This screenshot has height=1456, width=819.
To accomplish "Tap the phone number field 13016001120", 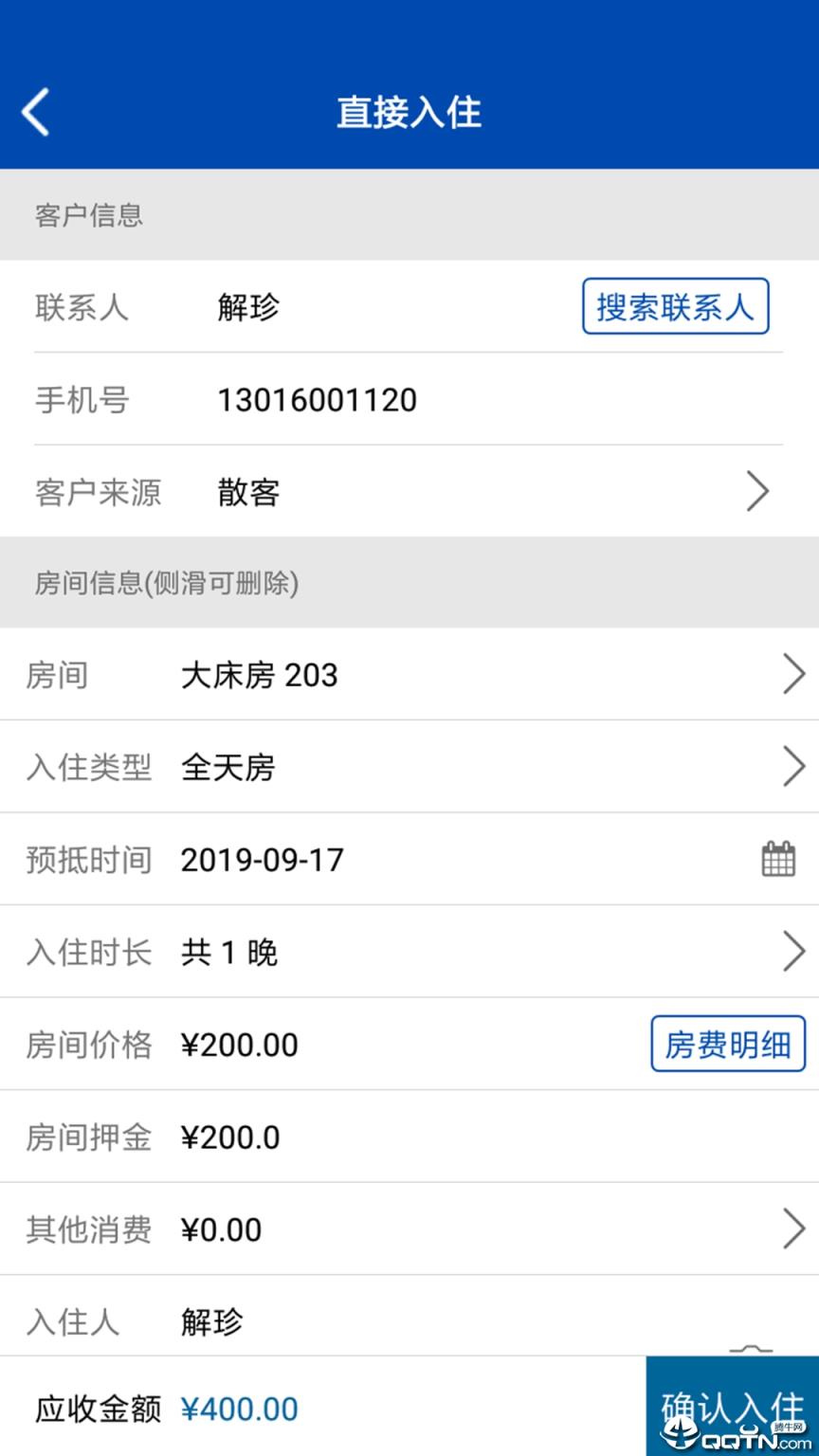I will 316,399.
